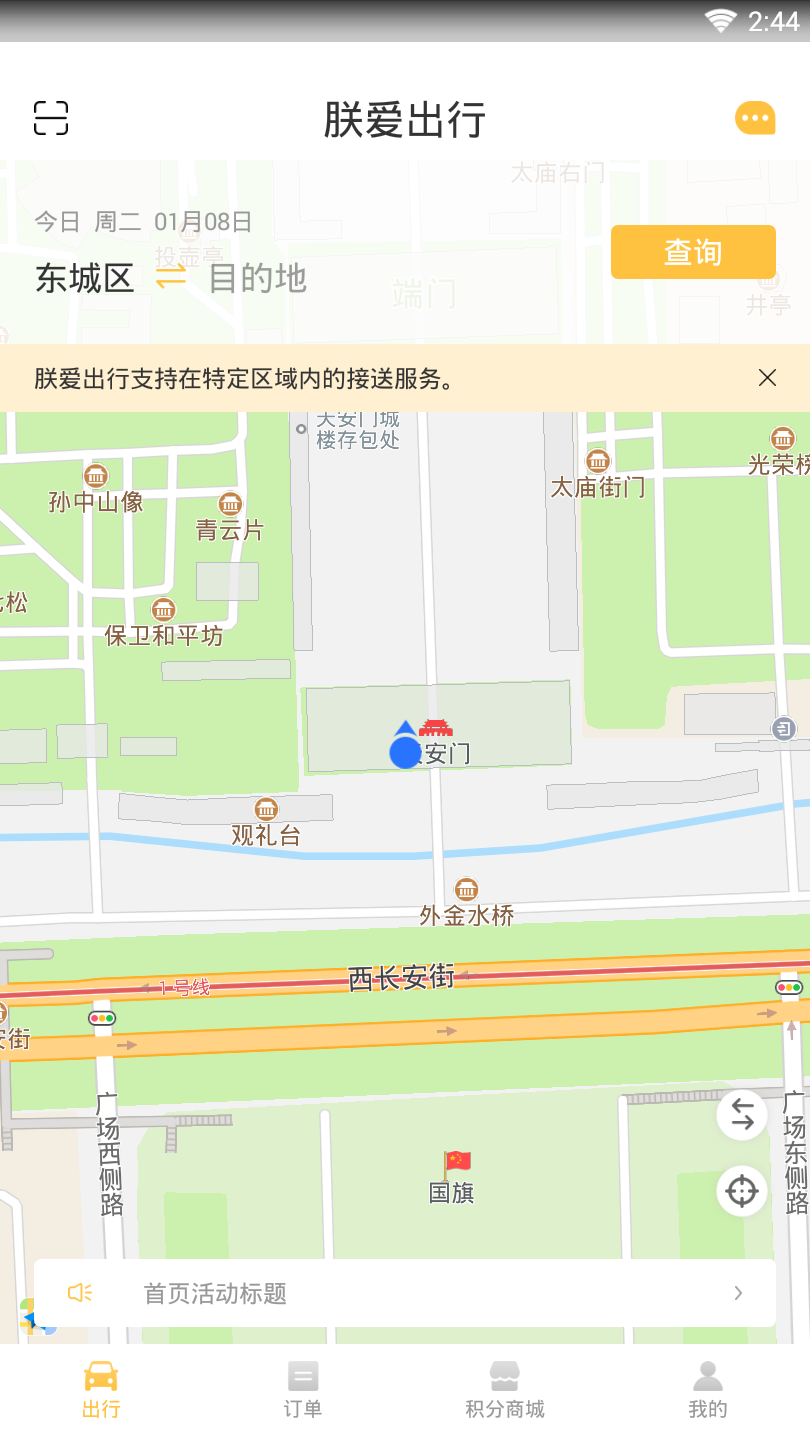Tap the 查询 search button

693,252
